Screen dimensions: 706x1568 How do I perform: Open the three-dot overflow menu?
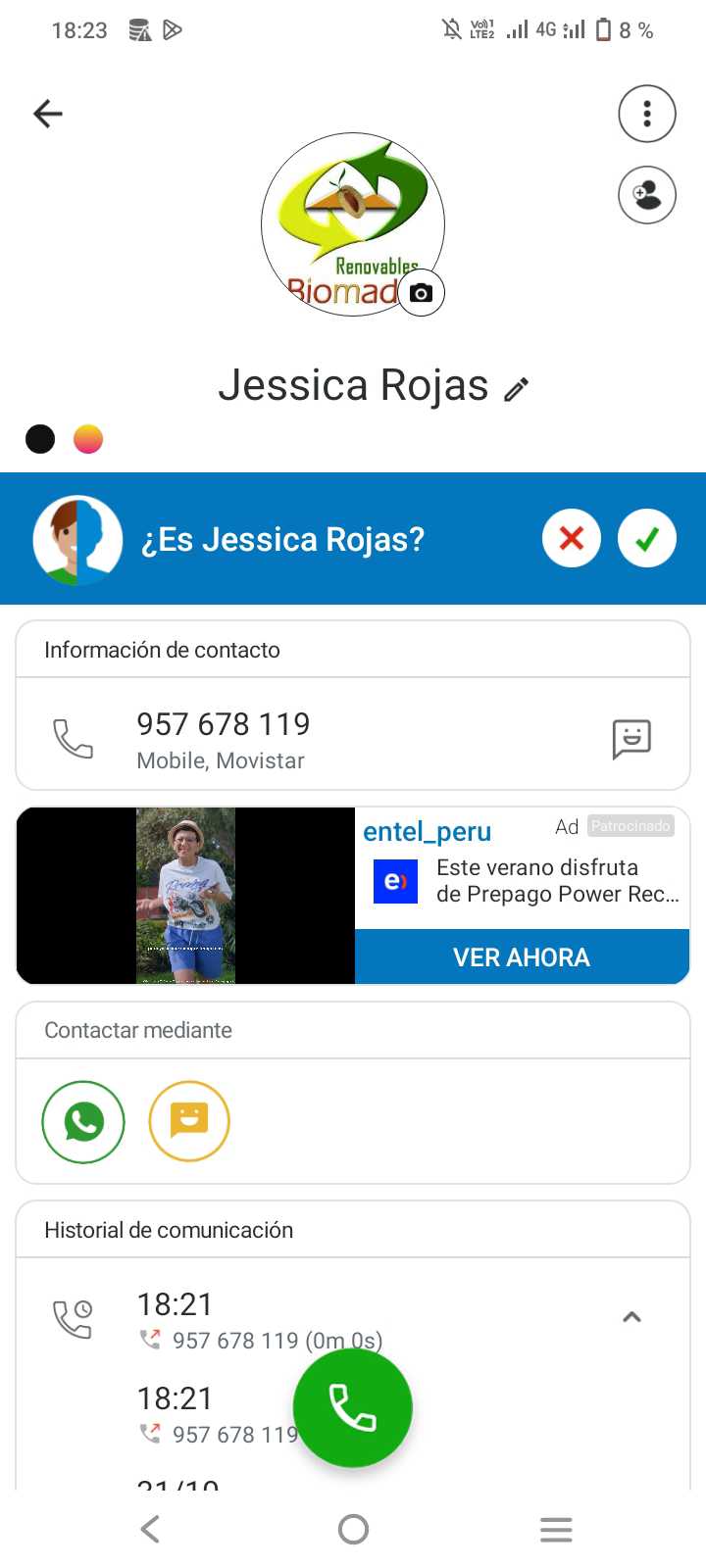(x=647, y=114)
